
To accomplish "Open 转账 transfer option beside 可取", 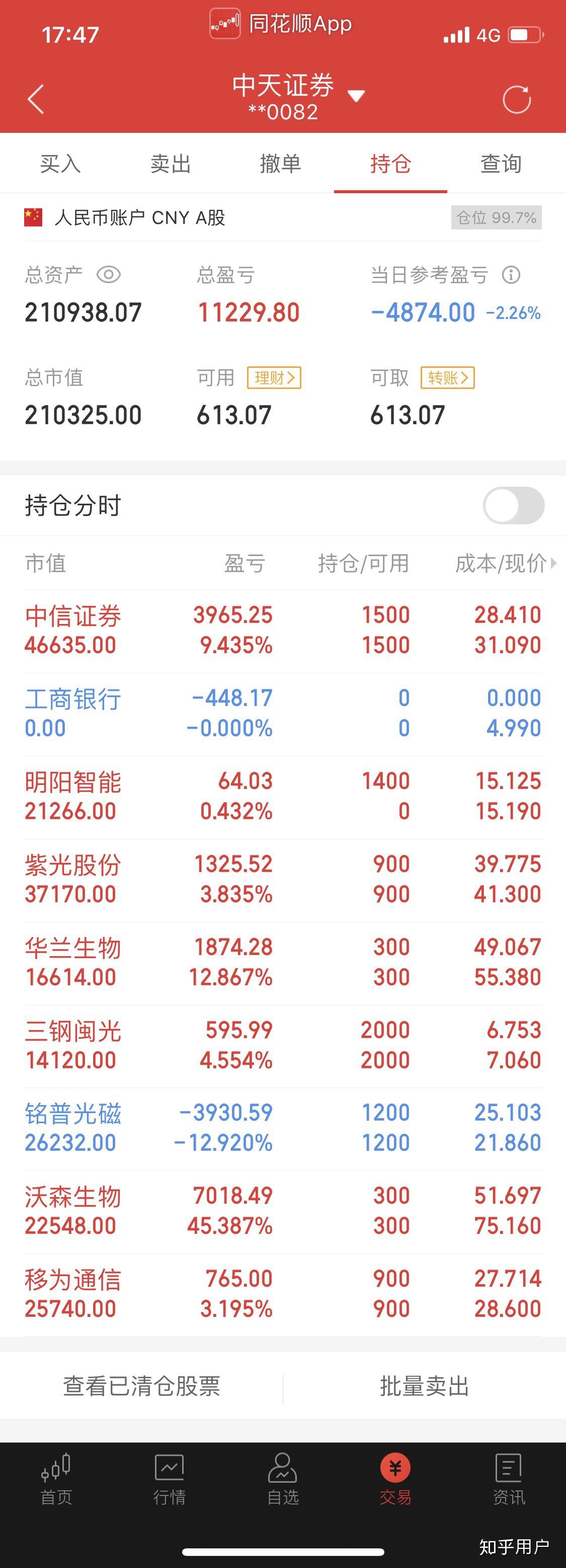I will [448, 377].
